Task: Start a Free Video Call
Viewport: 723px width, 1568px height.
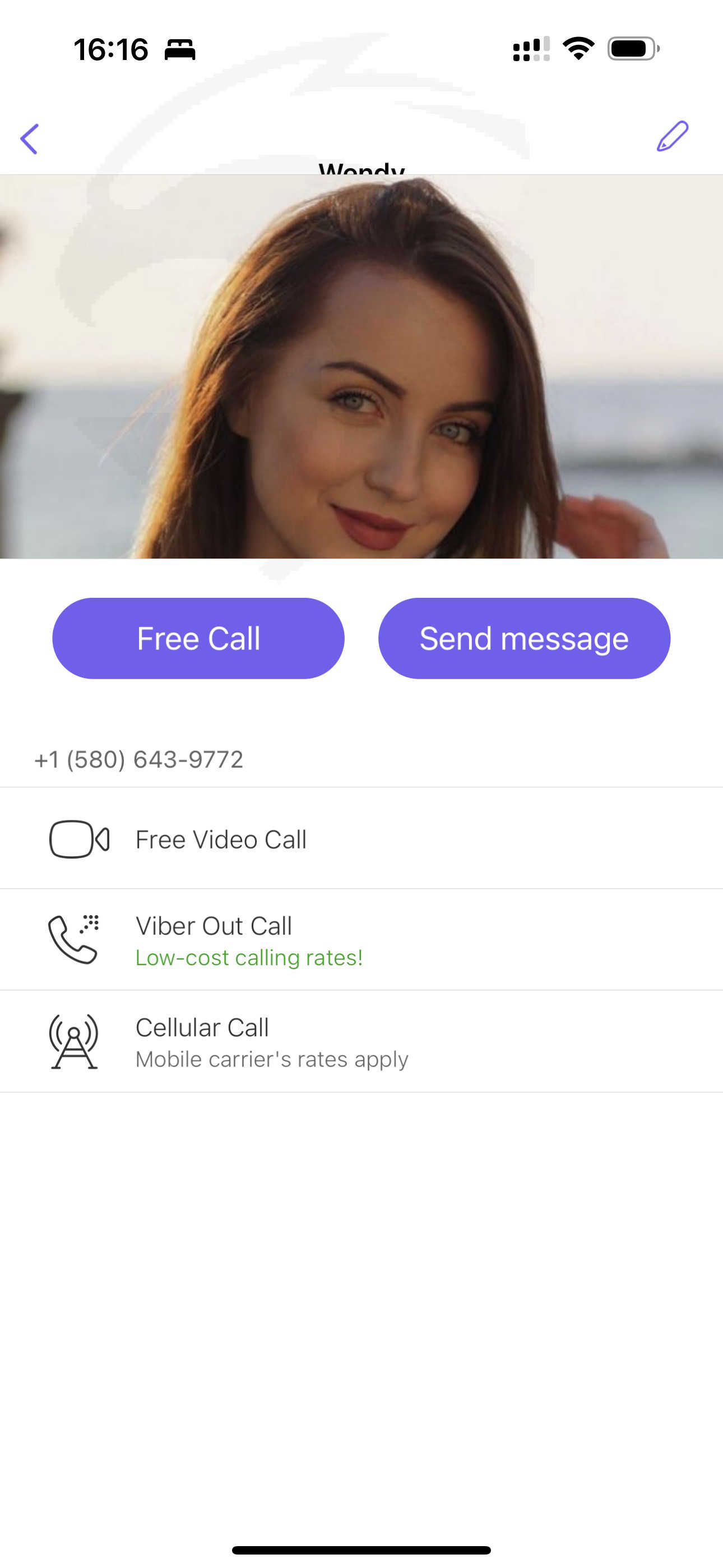Action: pos(361,839)
